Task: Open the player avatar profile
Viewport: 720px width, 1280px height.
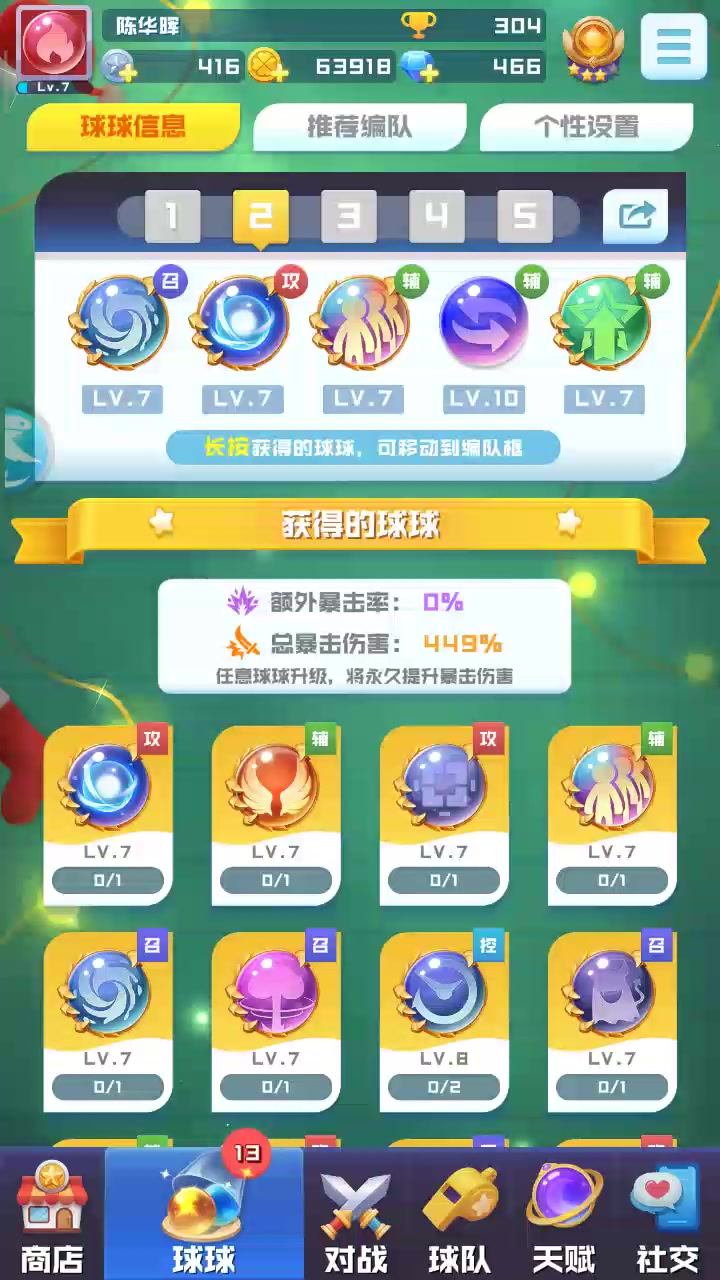Action: pos(53,46)
